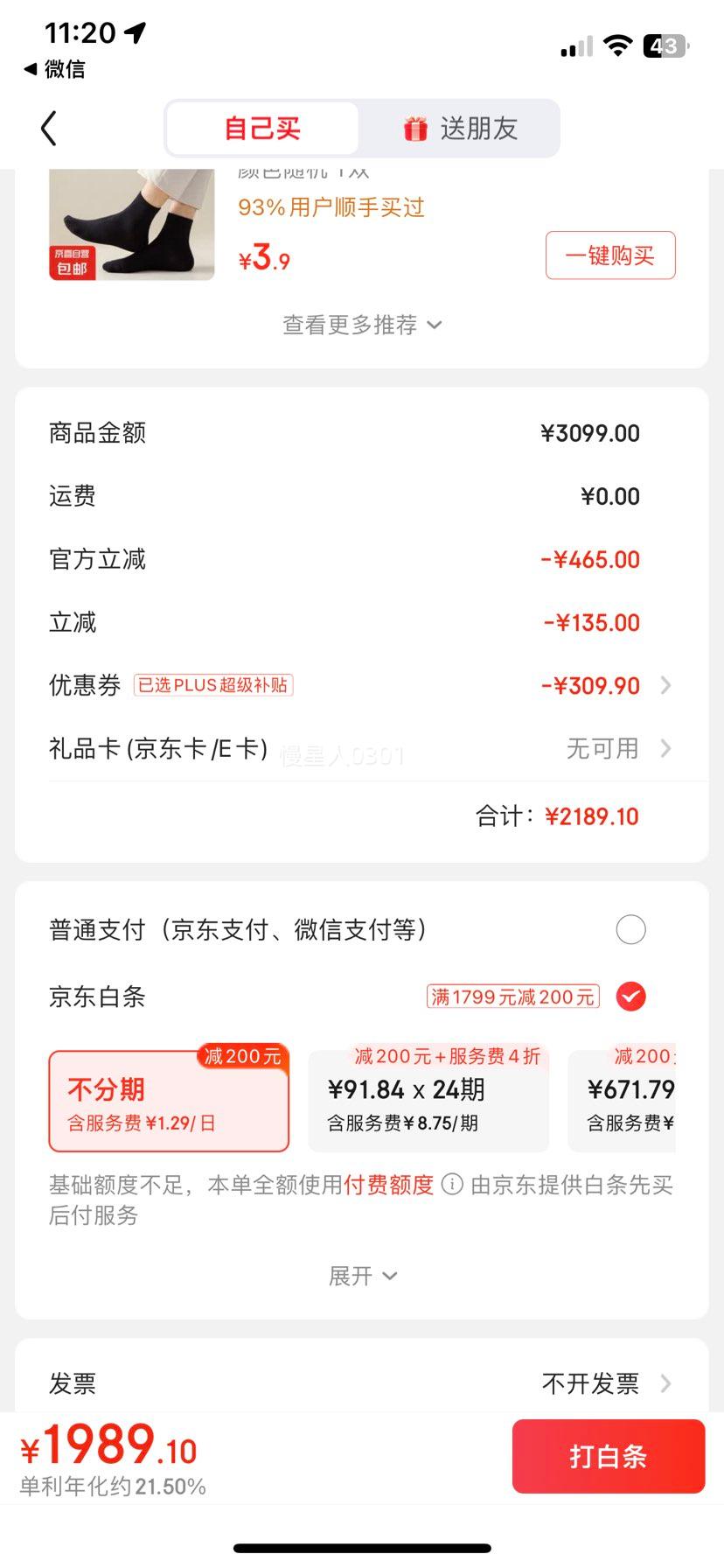Pick the 不分期 installment option
The width and height of the screenshot is (724, 1568).
(x=169, y=1102)
